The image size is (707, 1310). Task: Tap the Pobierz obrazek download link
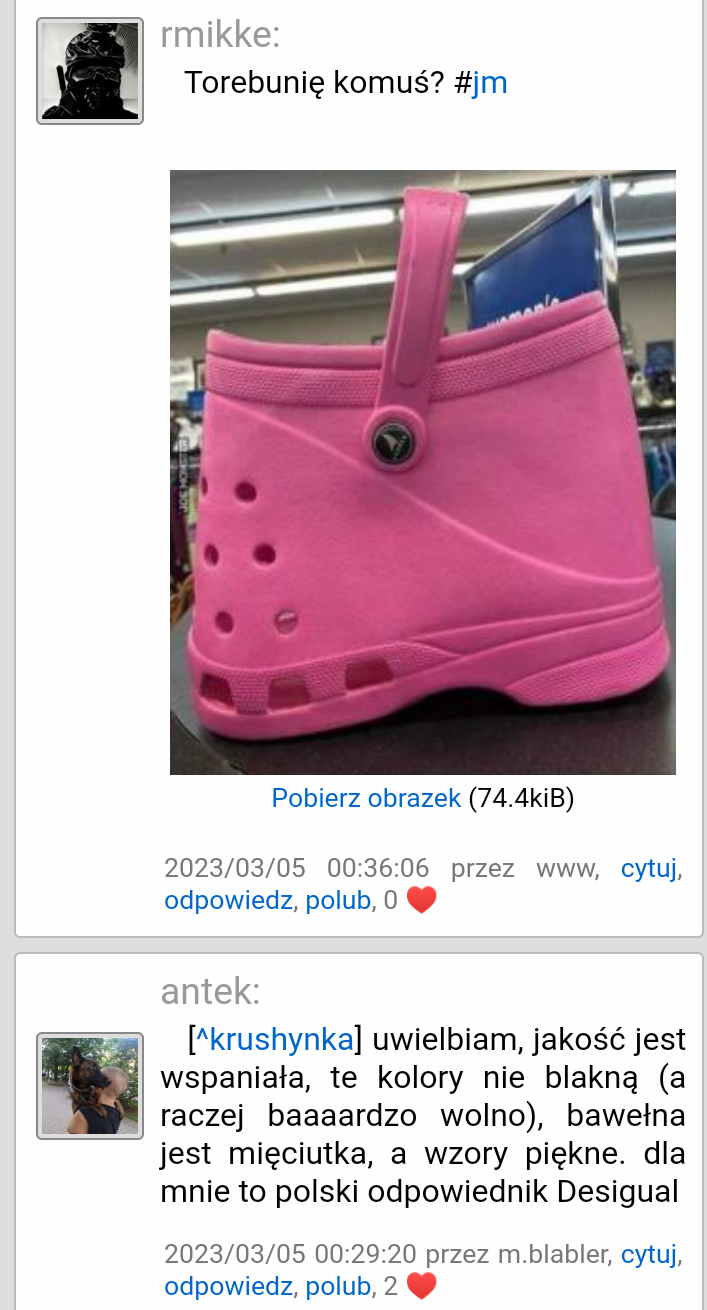coord(366,798)
